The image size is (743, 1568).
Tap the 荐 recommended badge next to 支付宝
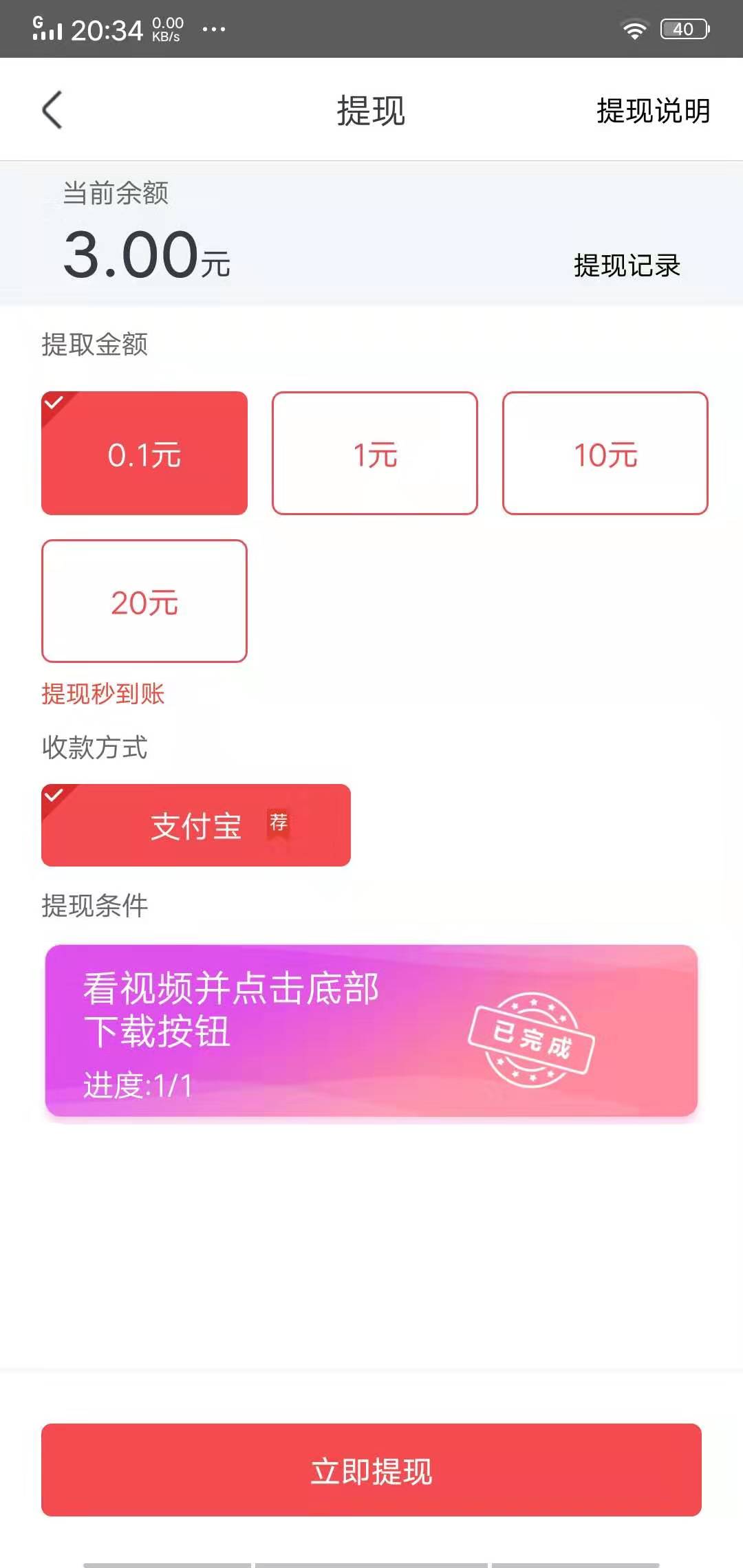(x=278, y=824)
